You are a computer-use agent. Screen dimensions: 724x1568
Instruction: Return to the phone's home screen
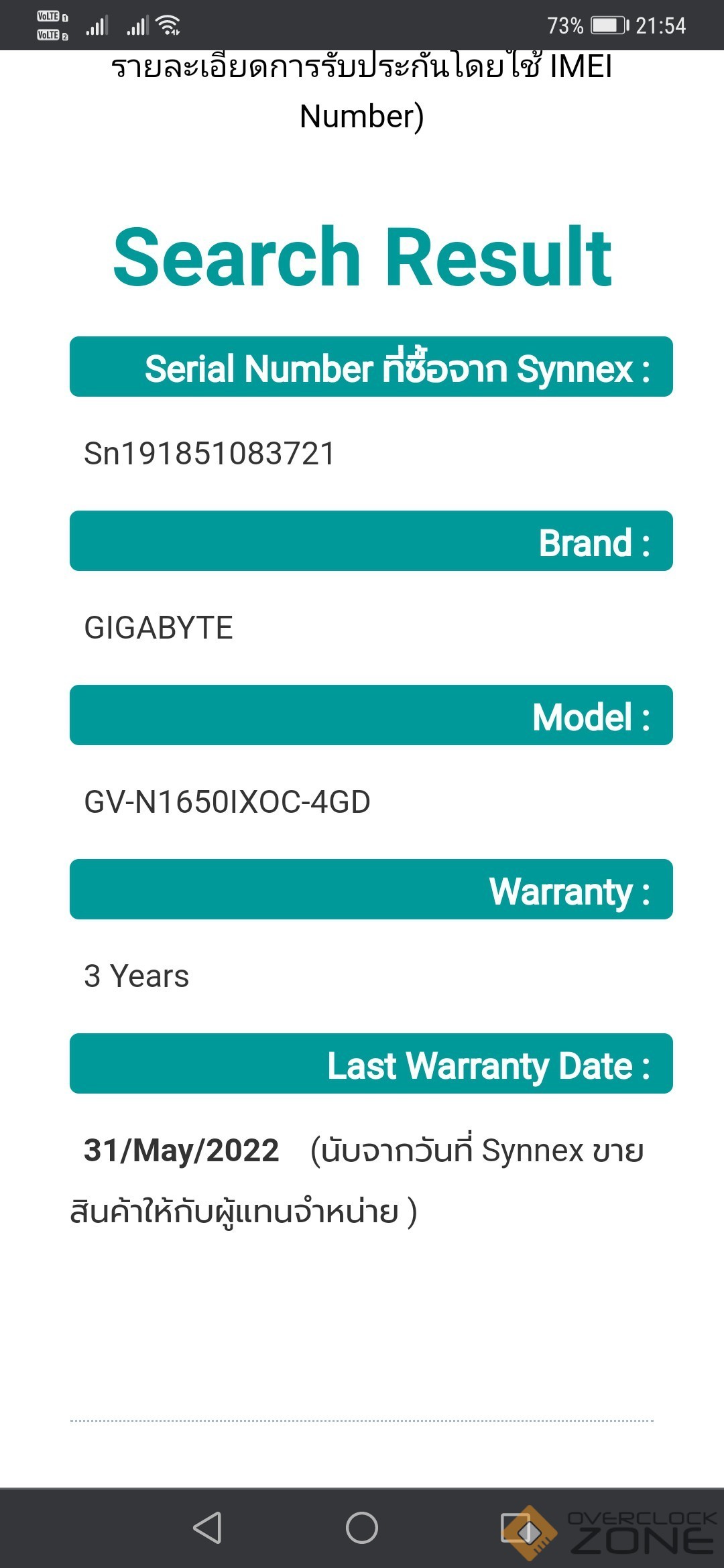point(362,1528)
